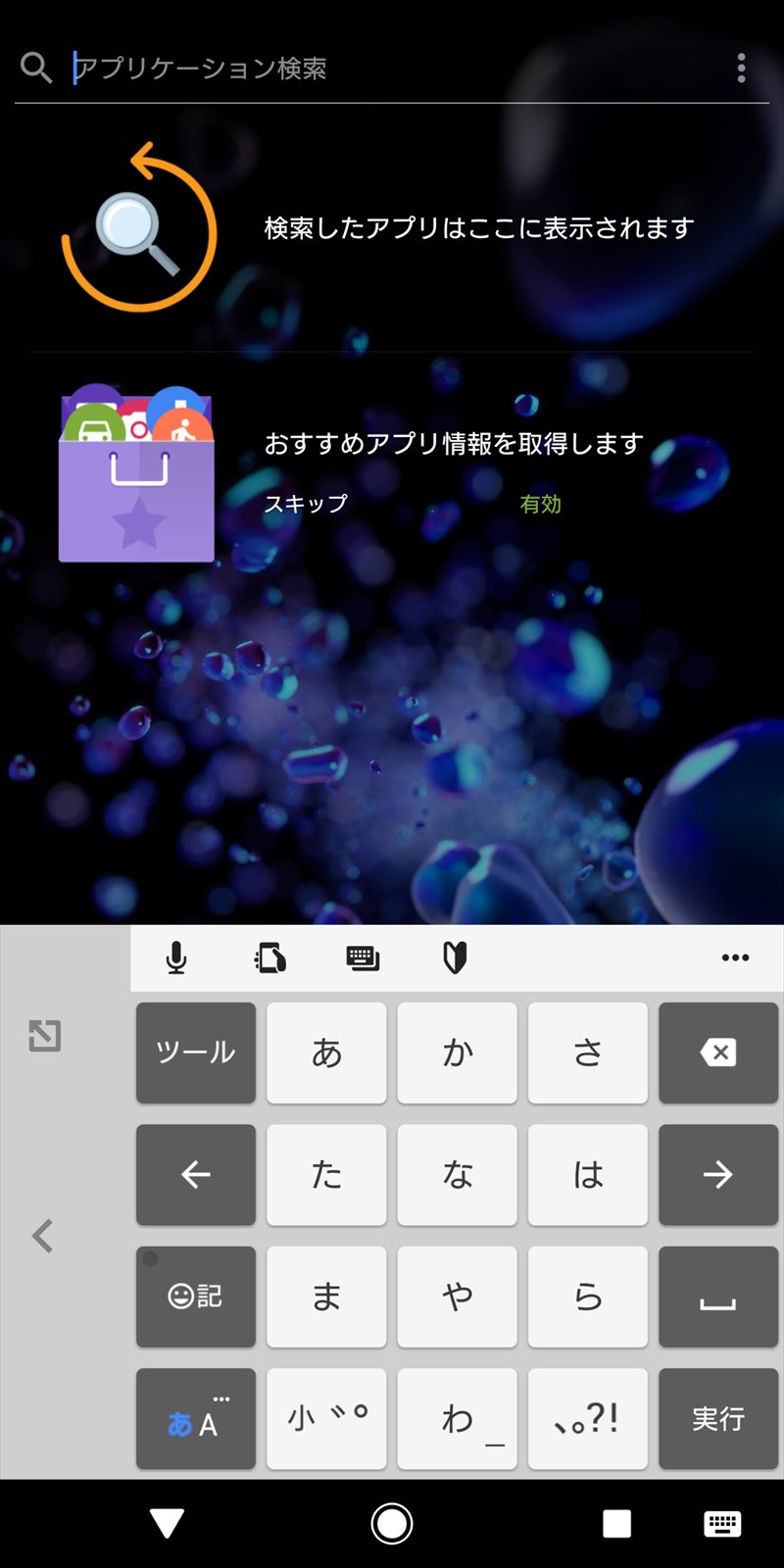Shift the keyboard left using the chevron
The height and width of the screenshot is (1568, 784).
(43, 1236)
